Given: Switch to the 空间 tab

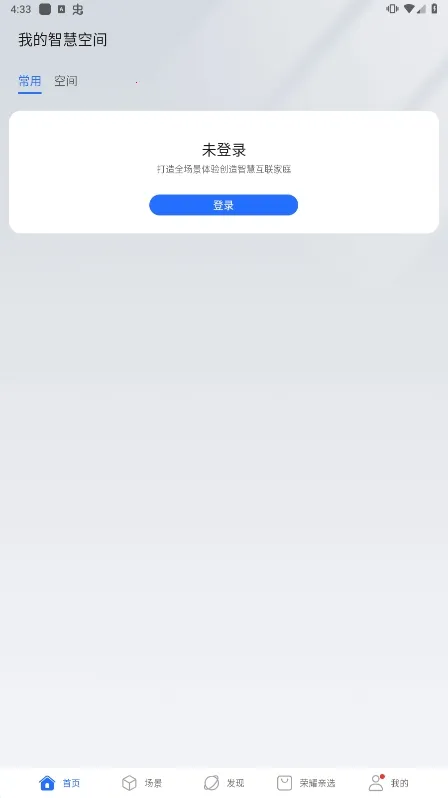Looking at the screenshot, I should 66,81.
